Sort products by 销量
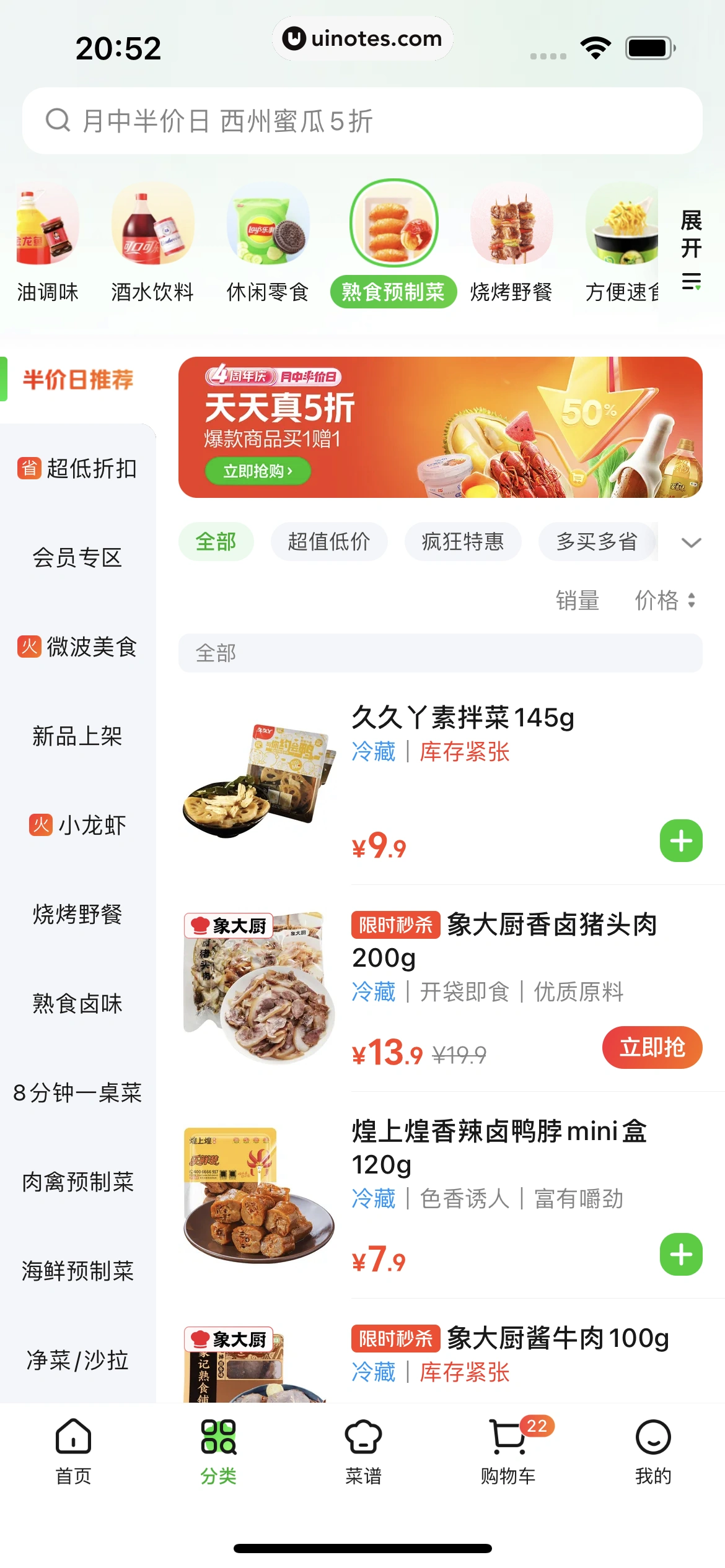Viewport: 725px width, 1568px height. pos(577,600)
